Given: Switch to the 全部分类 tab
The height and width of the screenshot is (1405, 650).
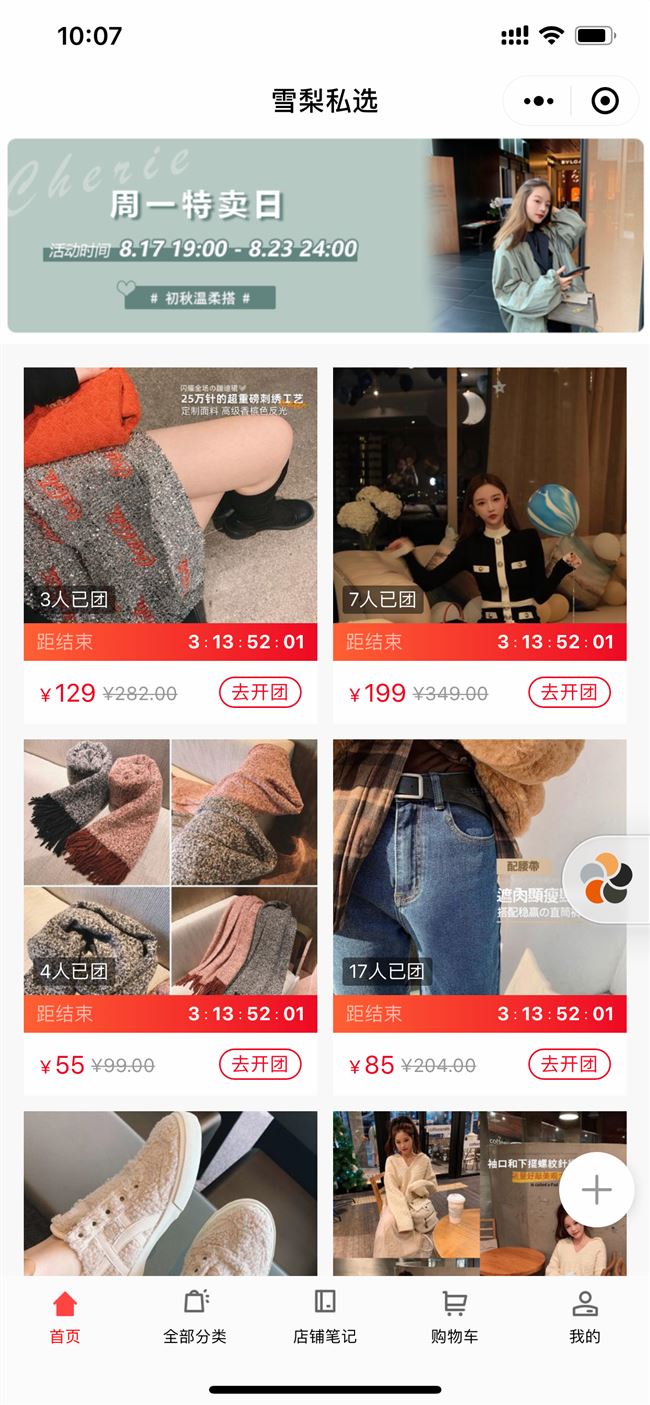Looking at the screenshot, I should (195, 1316).
